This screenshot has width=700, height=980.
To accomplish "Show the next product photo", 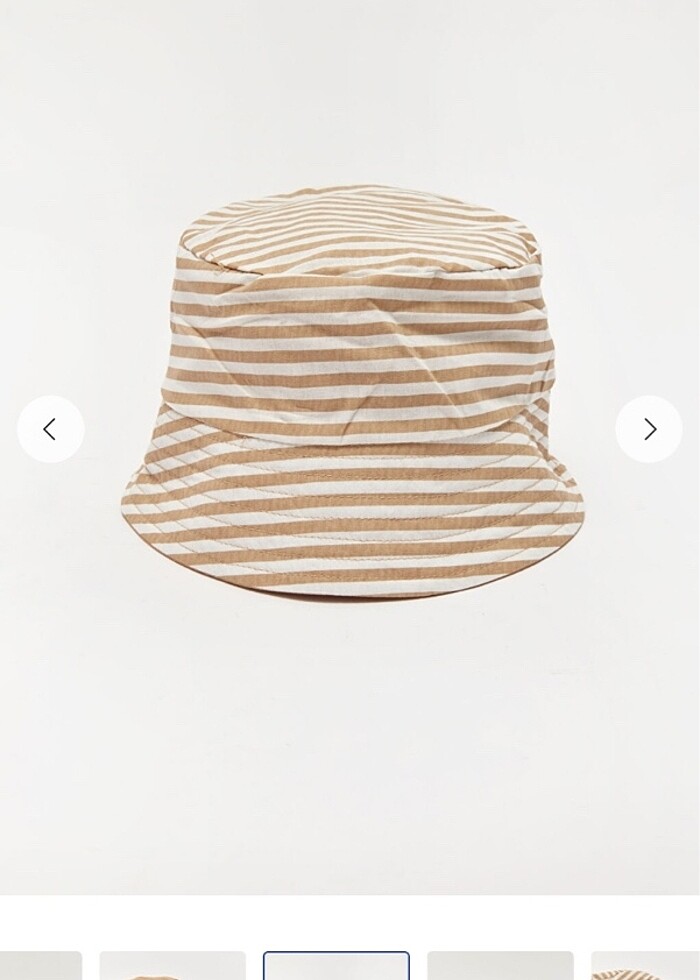I will (649, 429).
